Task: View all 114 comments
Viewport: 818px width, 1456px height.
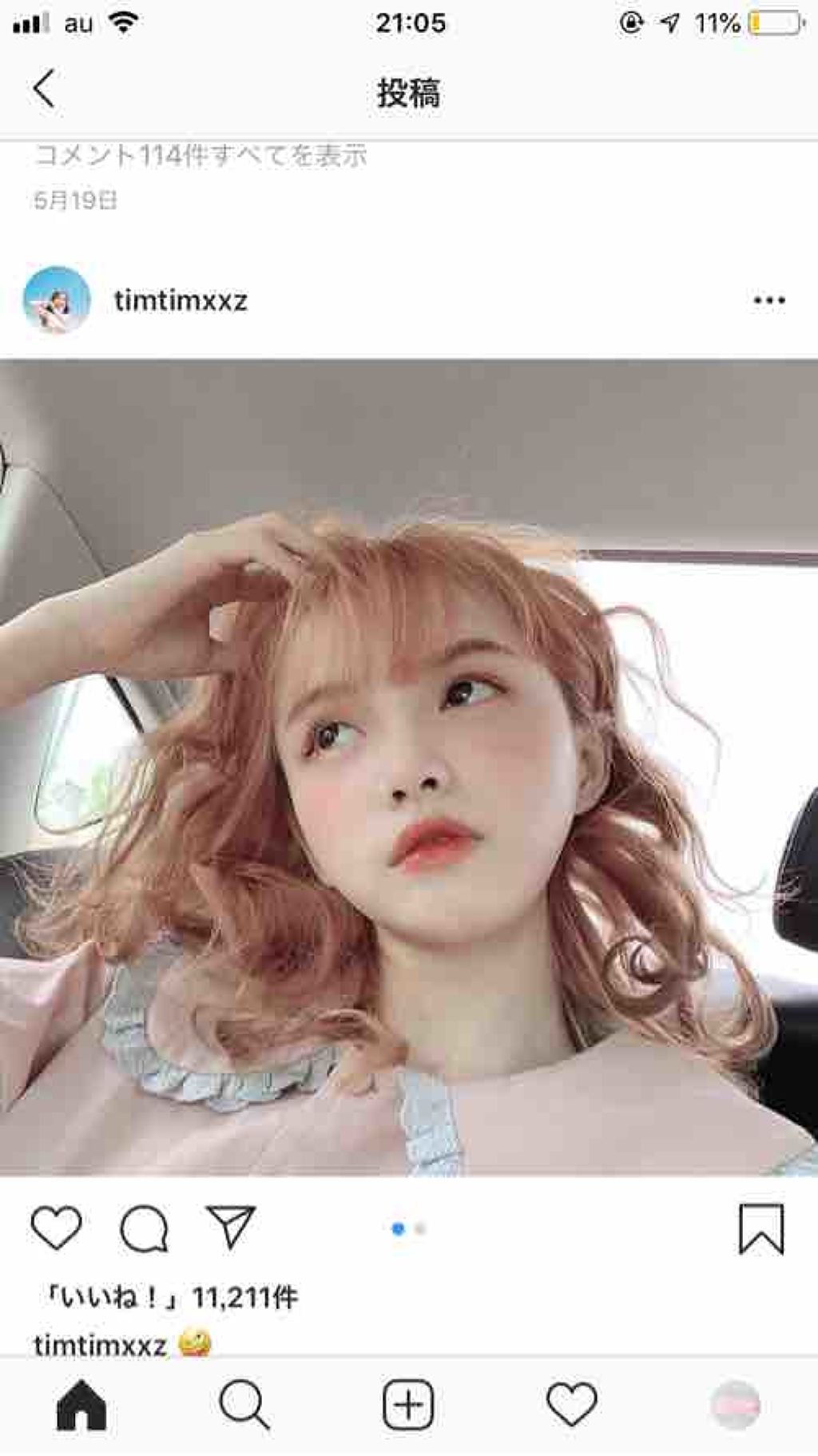Action: [x=201, y=156]
